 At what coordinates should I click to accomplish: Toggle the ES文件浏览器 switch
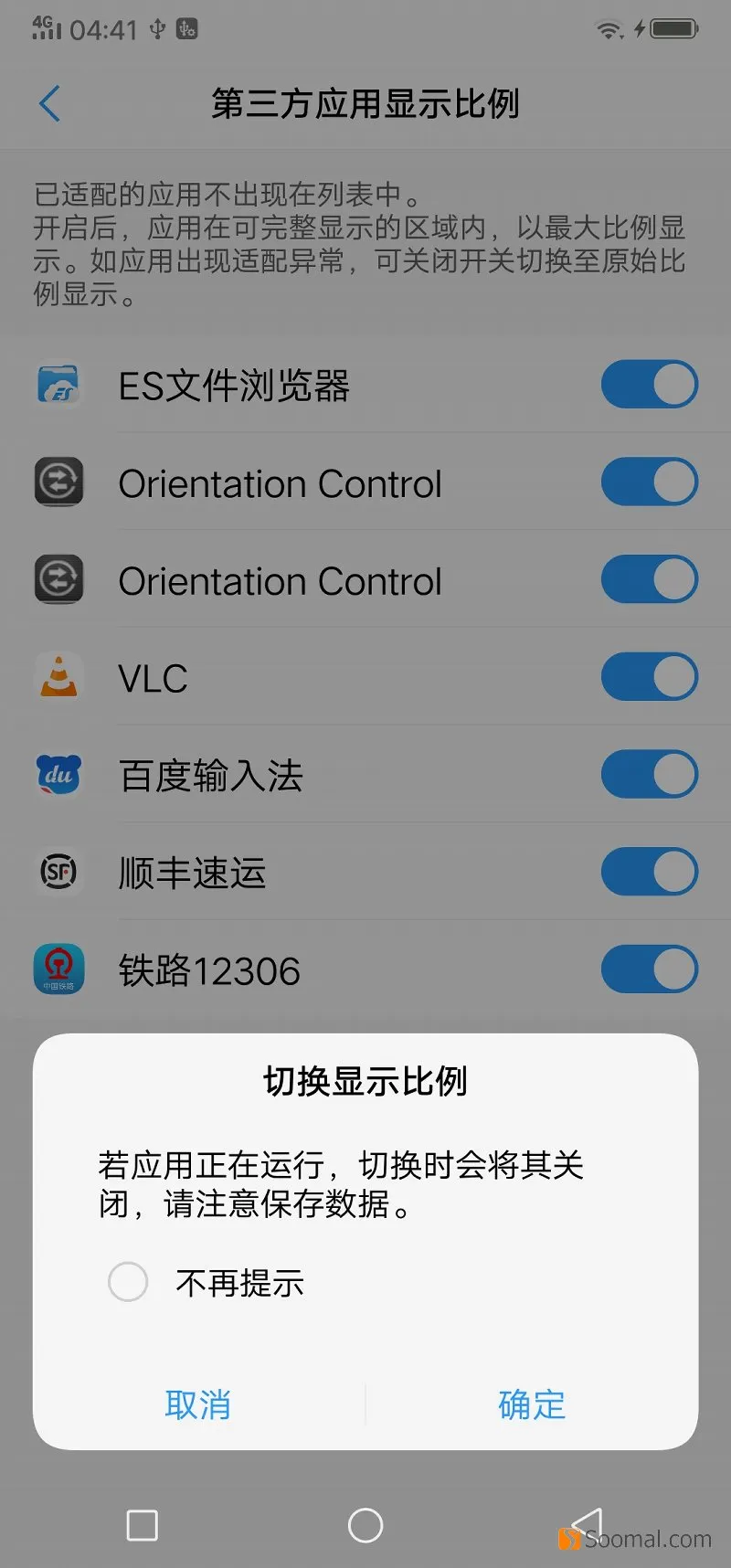point(650,384)
